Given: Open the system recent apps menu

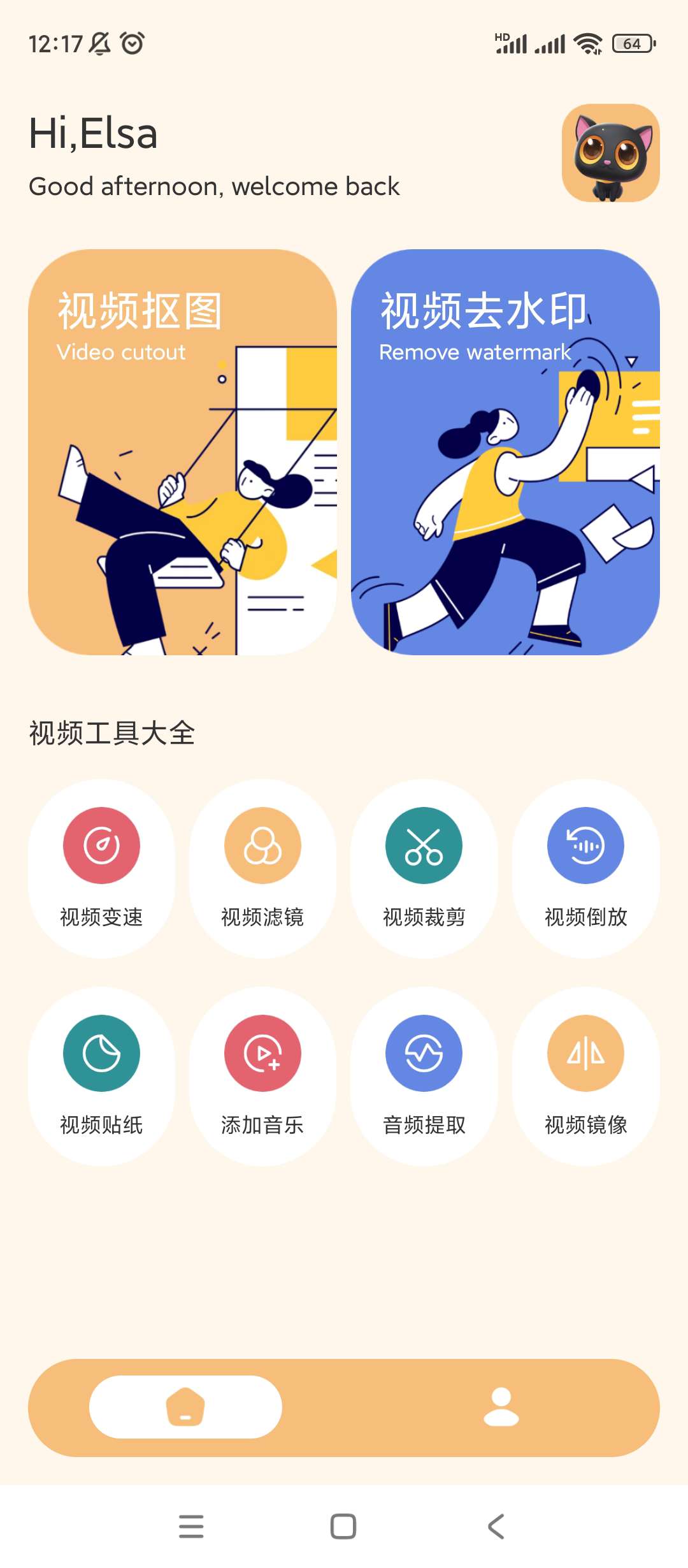Looking at the screenshot, I should tap(191, 1527).
